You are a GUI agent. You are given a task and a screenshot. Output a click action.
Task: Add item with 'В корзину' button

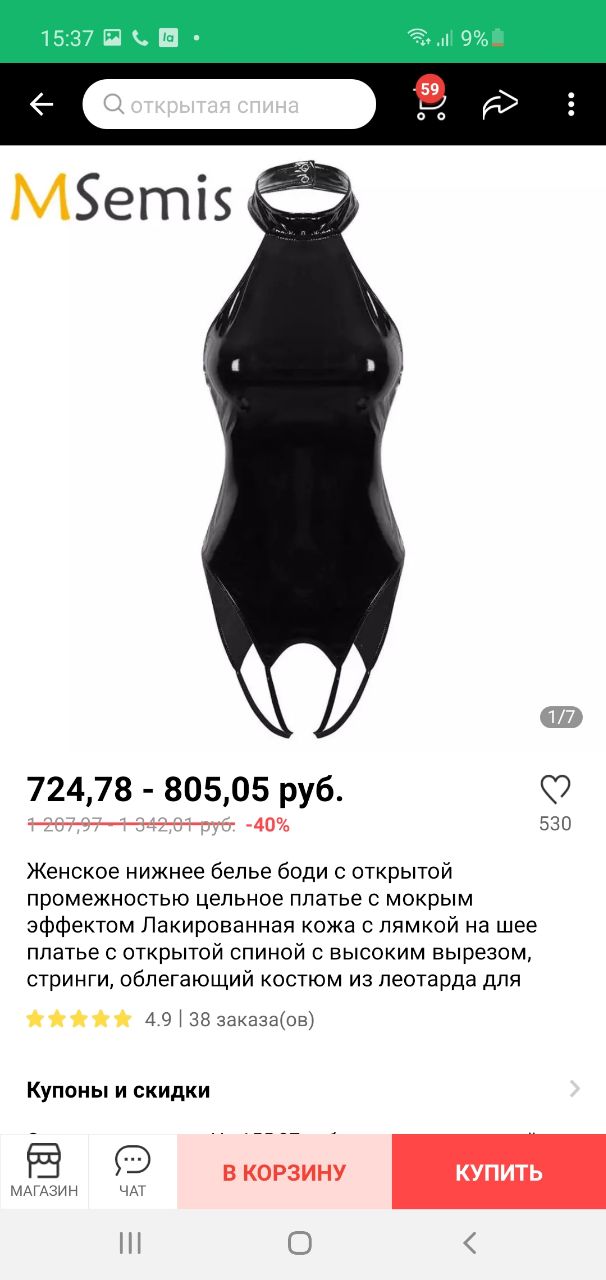click(284, 1172)
